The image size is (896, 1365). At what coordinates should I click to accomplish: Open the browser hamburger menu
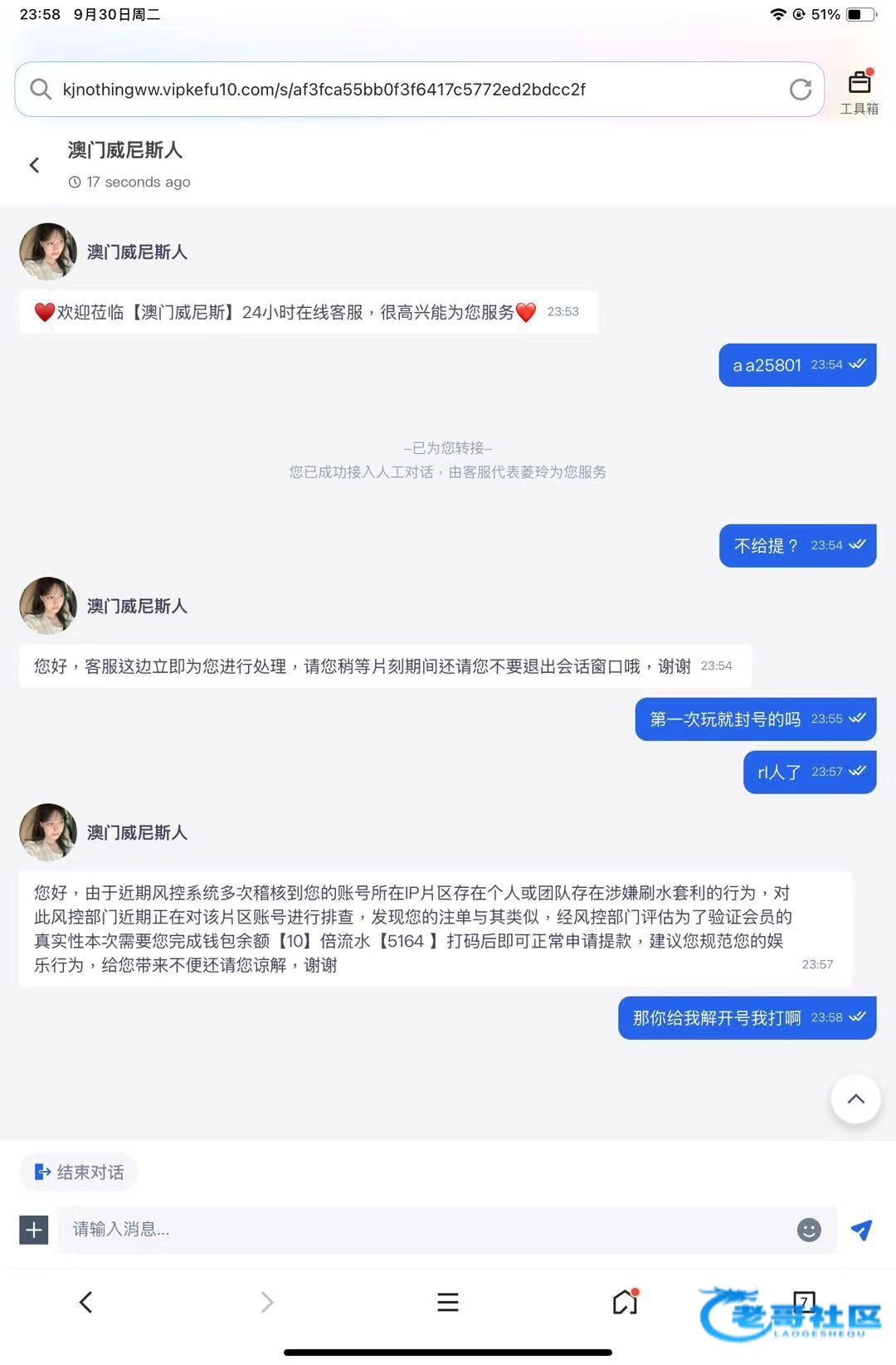tap(447, 1302)
